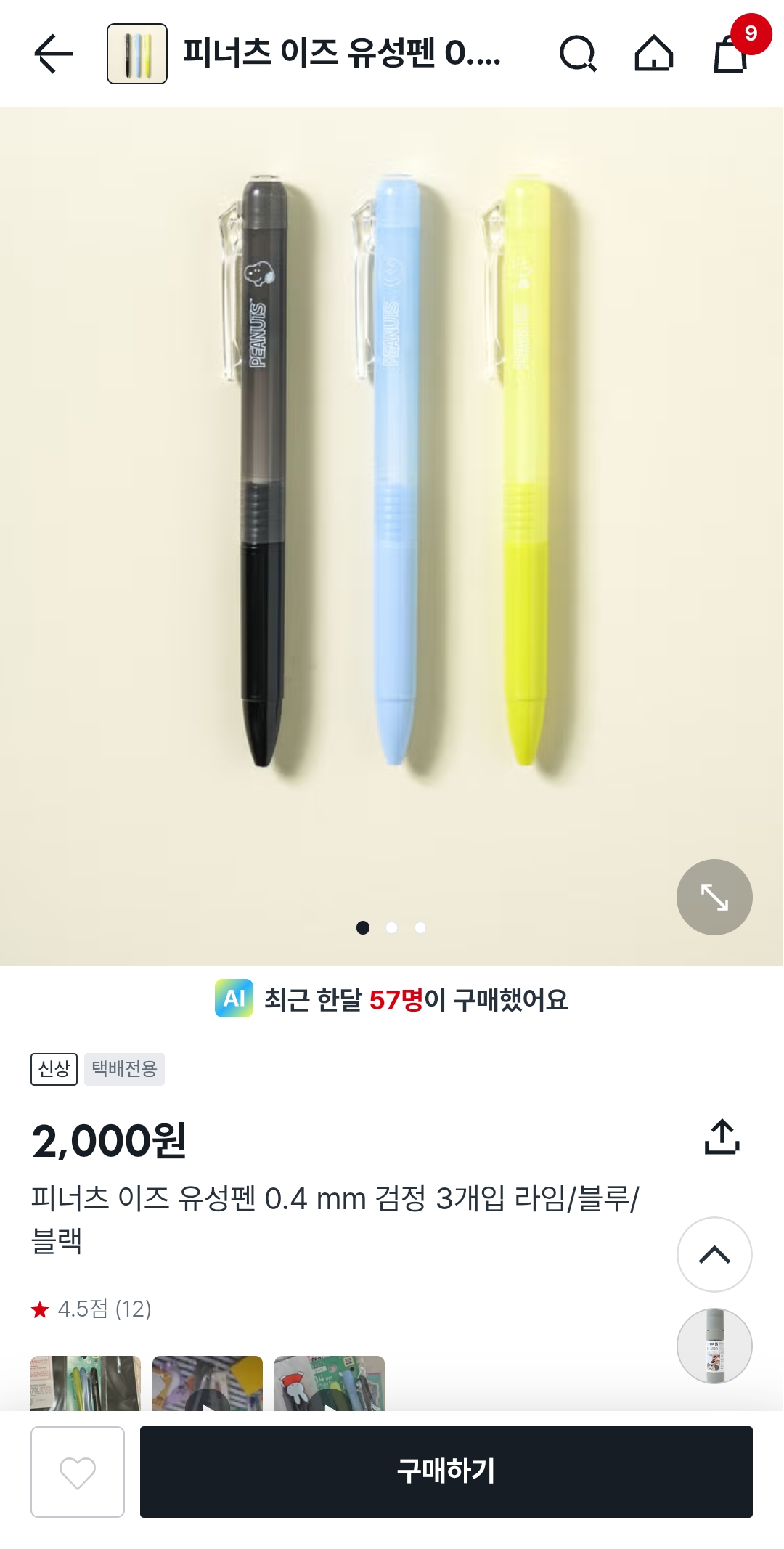784x1549 pixels.
Task: Go to the home icon
Action: point(653,54)
